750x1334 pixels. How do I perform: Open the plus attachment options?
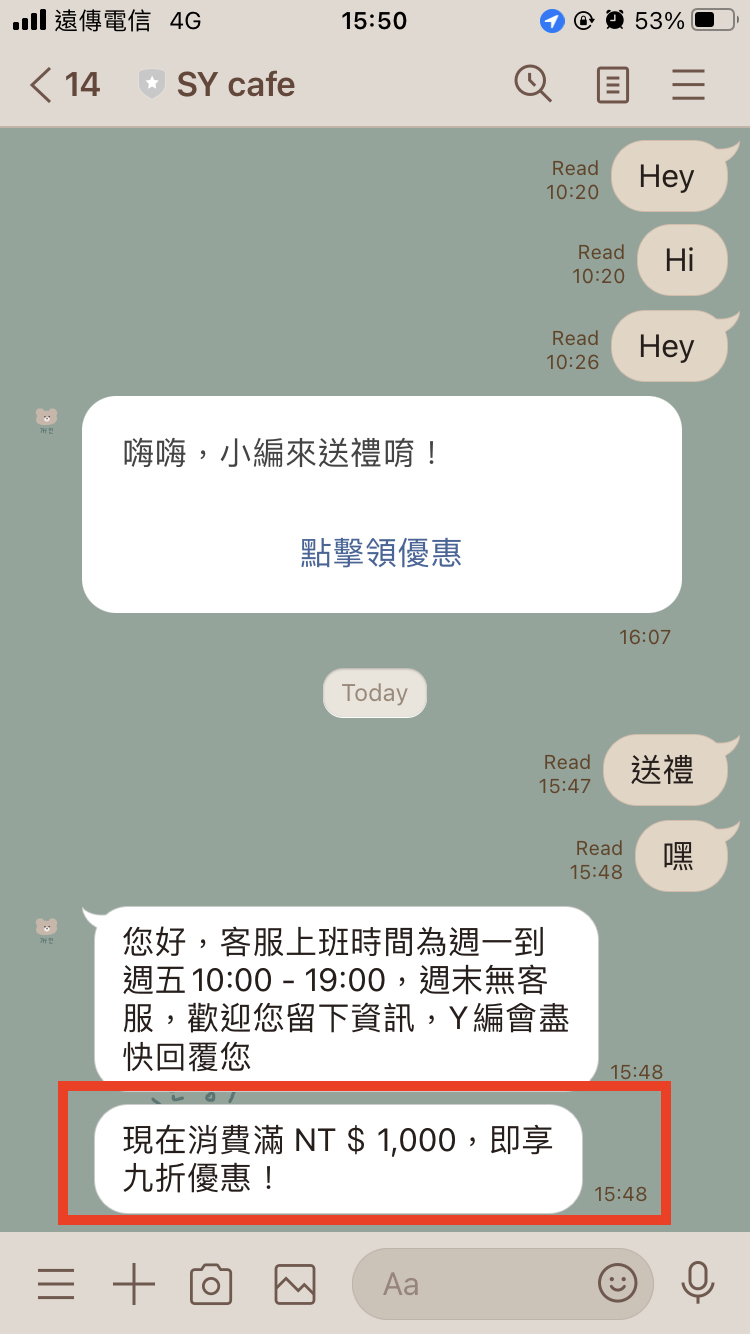click(x=133, y=1283)
